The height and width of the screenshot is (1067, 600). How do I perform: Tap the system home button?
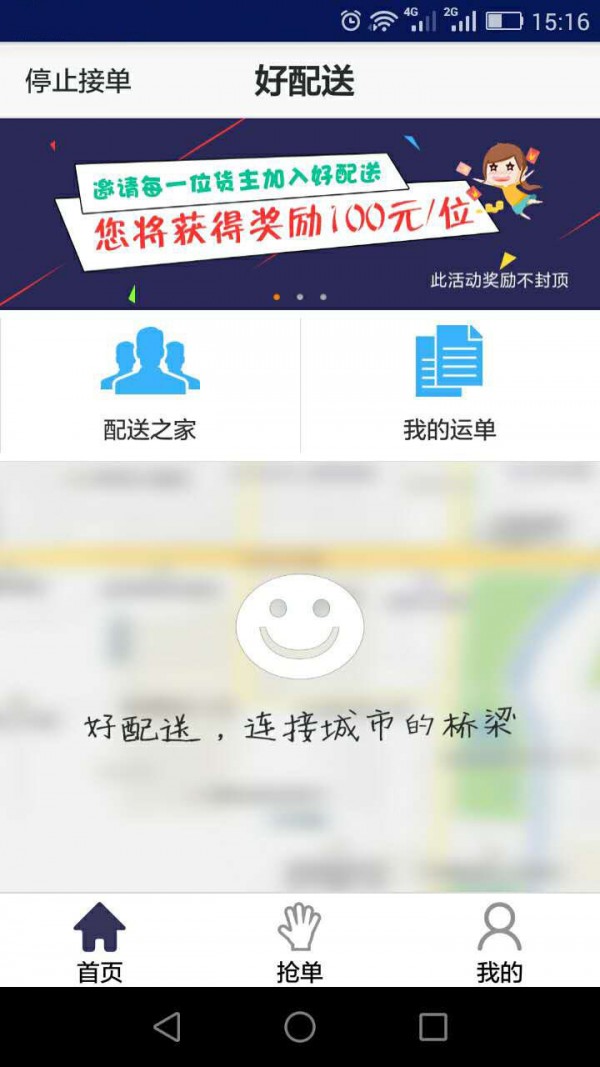(300, 1027)
